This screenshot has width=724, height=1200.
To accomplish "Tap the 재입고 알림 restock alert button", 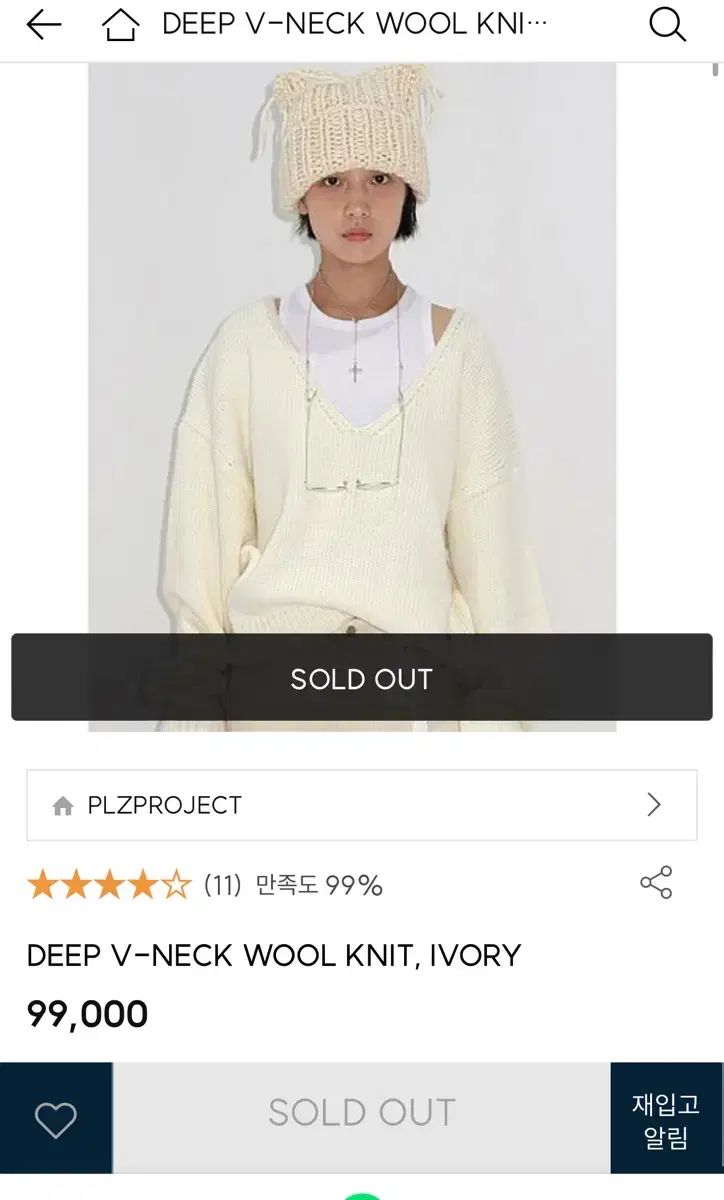I will [666, 1120].
